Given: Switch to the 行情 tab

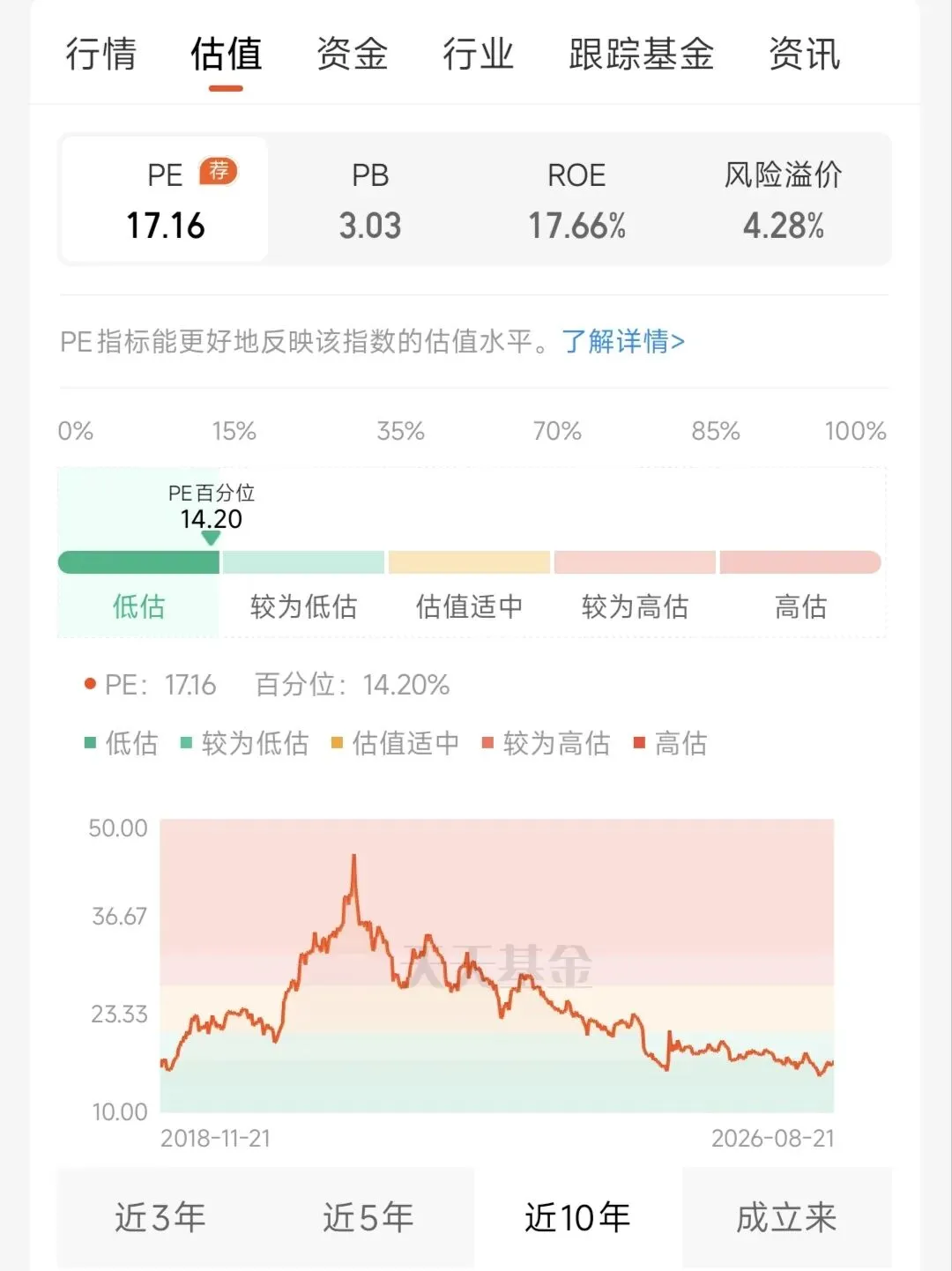Looking at the screenshot, I should click(101, 54).
